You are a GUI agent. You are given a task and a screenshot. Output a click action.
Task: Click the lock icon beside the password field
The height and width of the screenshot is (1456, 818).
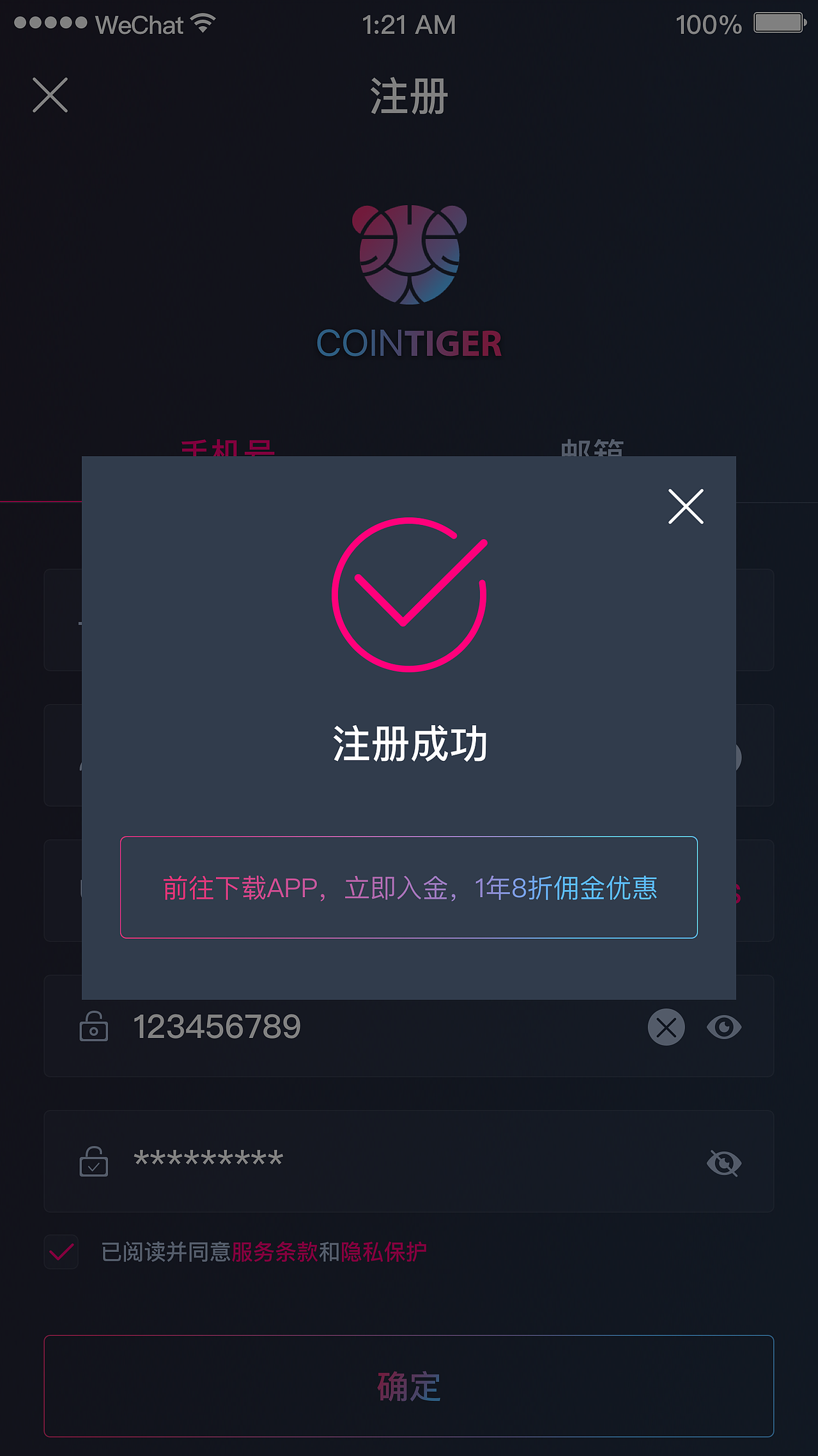[93, 1026]
